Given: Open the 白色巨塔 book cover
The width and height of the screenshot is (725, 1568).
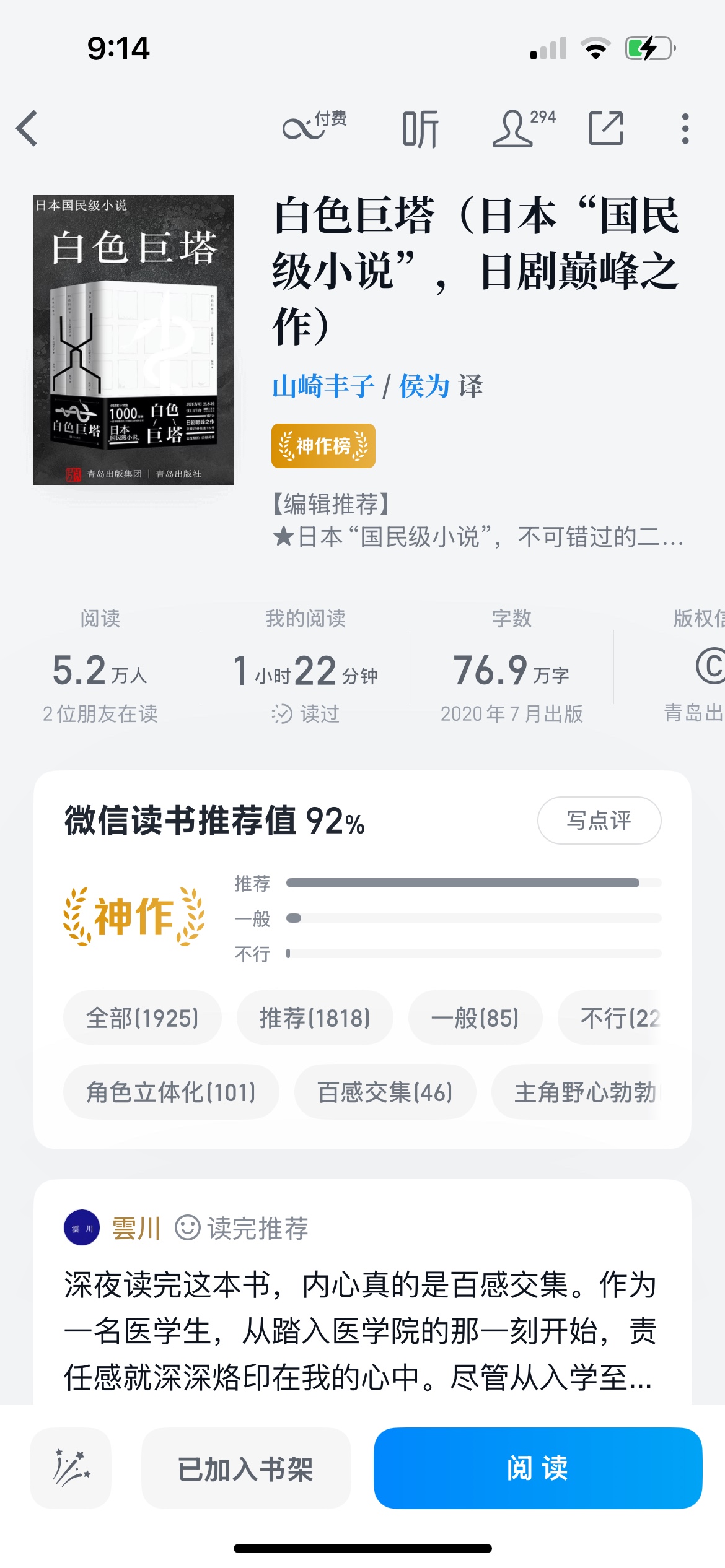Looking at the screenshot, I should 134,339.
